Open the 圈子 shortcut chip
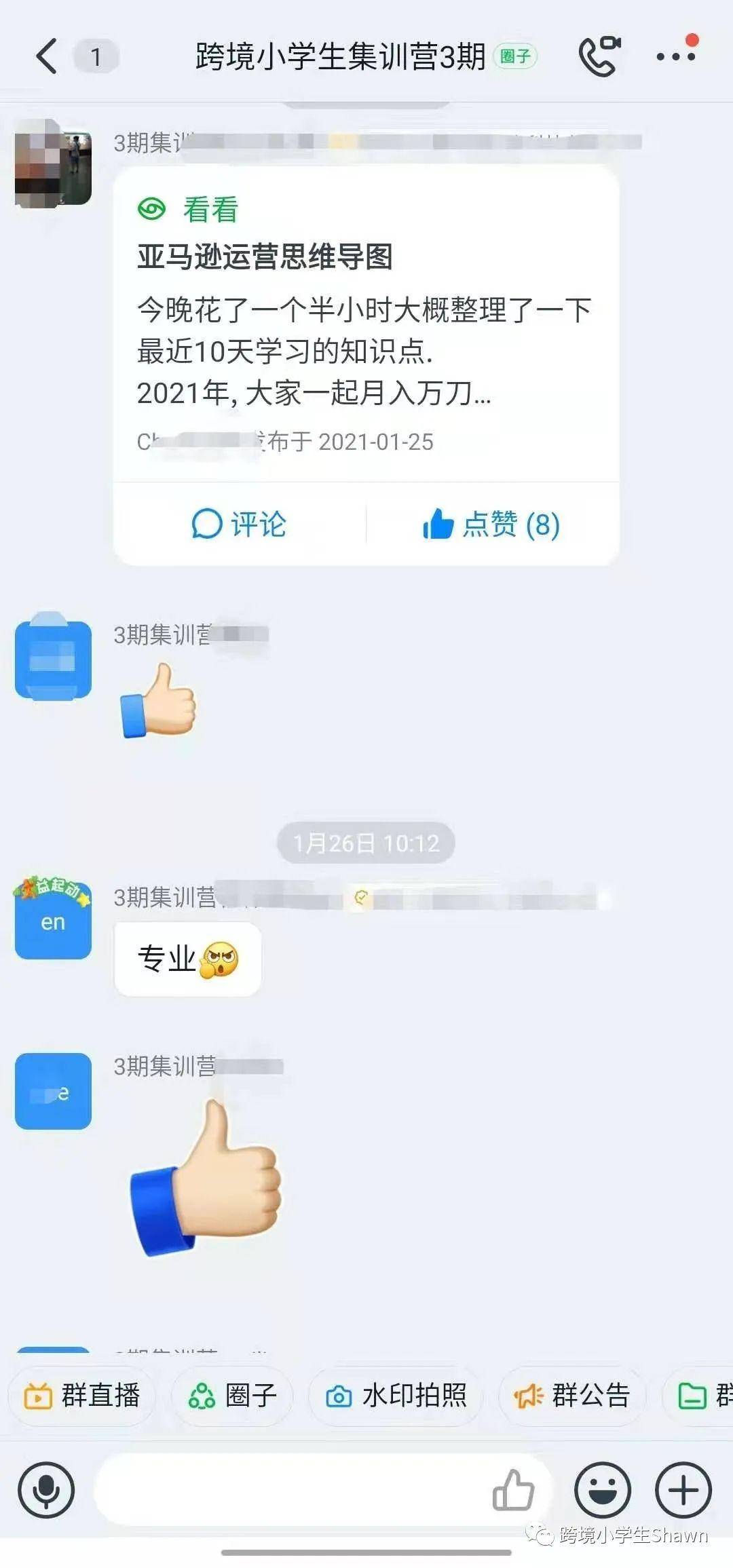733x1568 pixels. tap(233, 1396)
